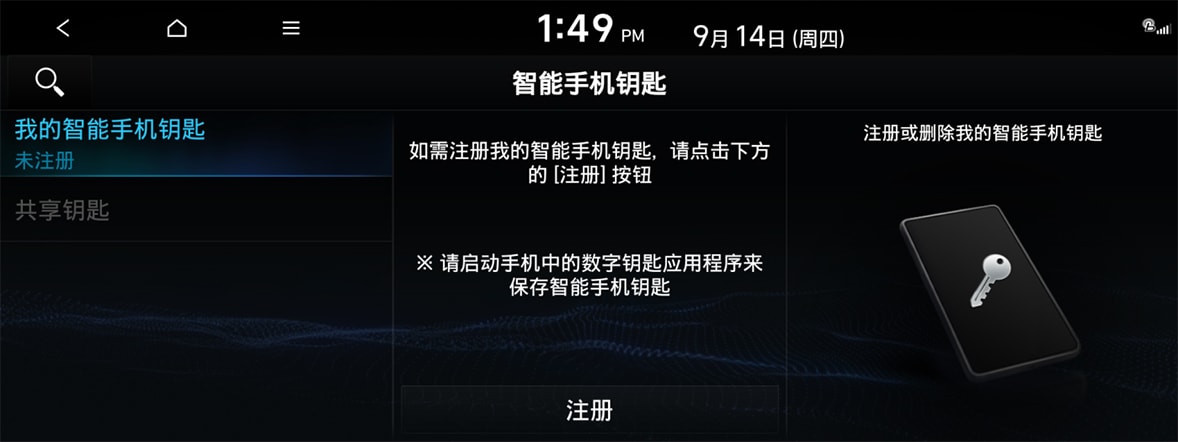Tap the 注册 button

(589, 410)
